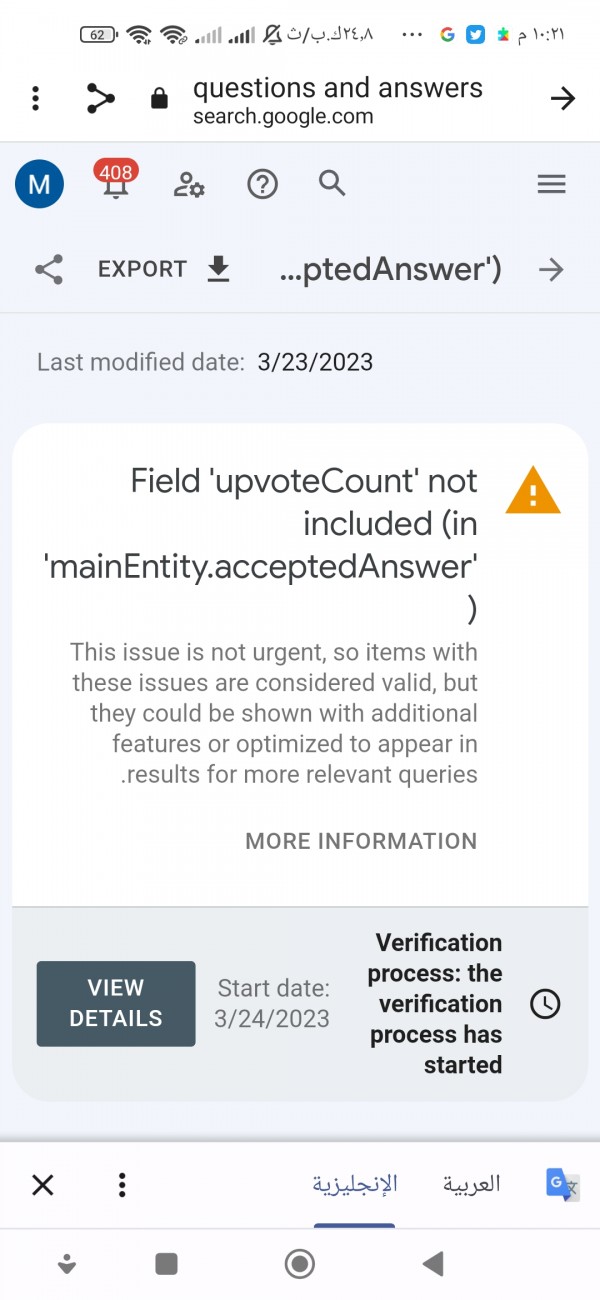Switch translation to العربية

[x=471, y=1185]
